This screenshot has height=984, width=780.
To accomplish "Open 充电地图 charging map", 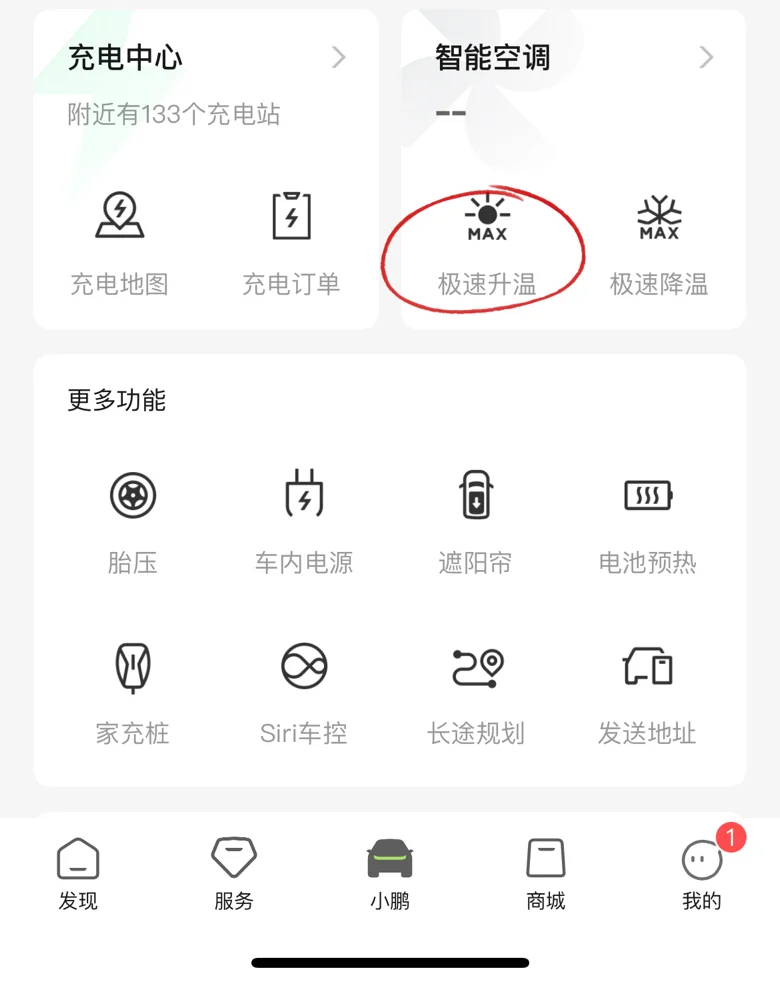I will (x=119, y=240).
